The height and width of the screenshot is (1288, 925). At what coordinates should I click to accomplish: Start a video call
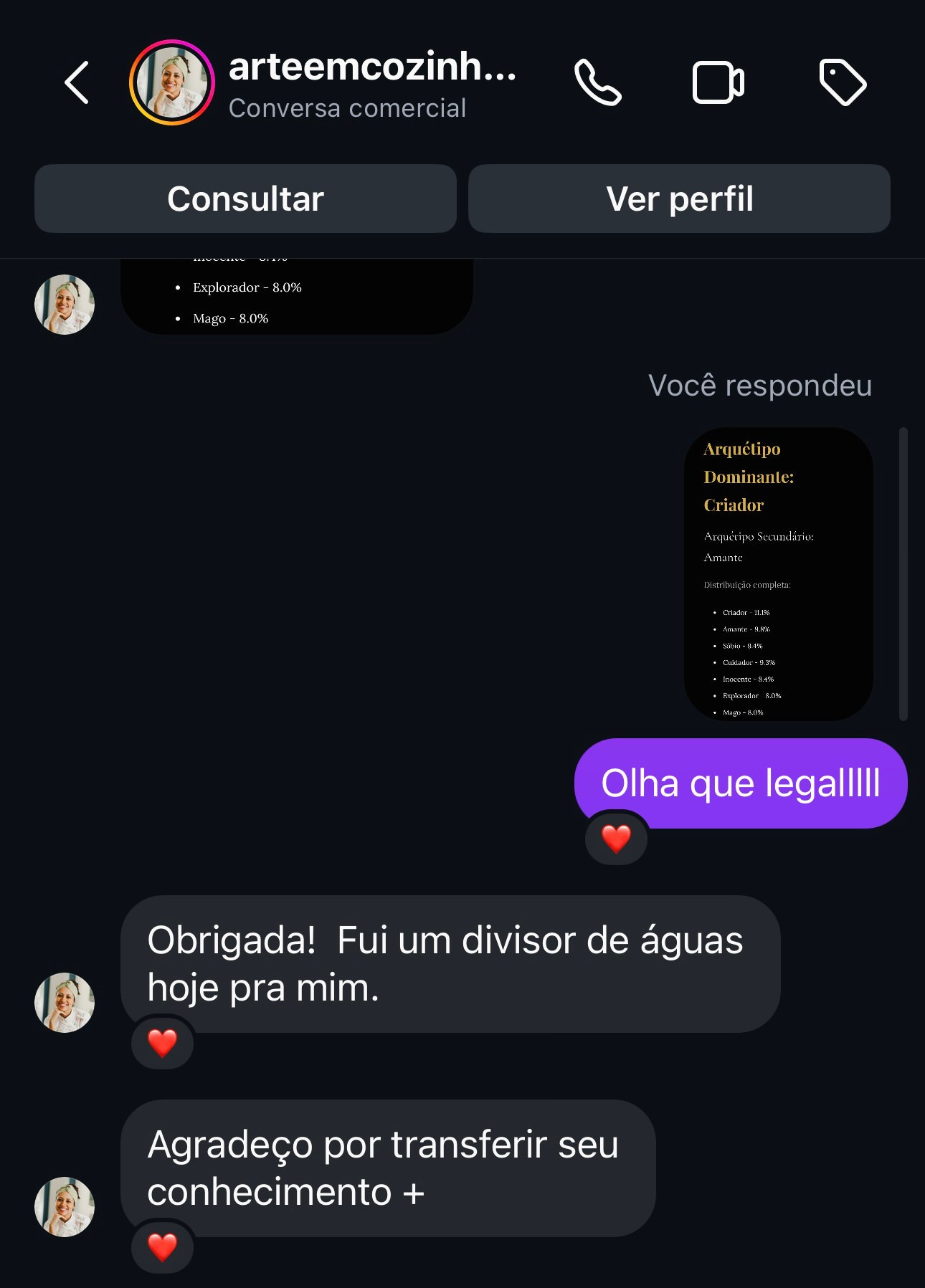tap(718, 82)
